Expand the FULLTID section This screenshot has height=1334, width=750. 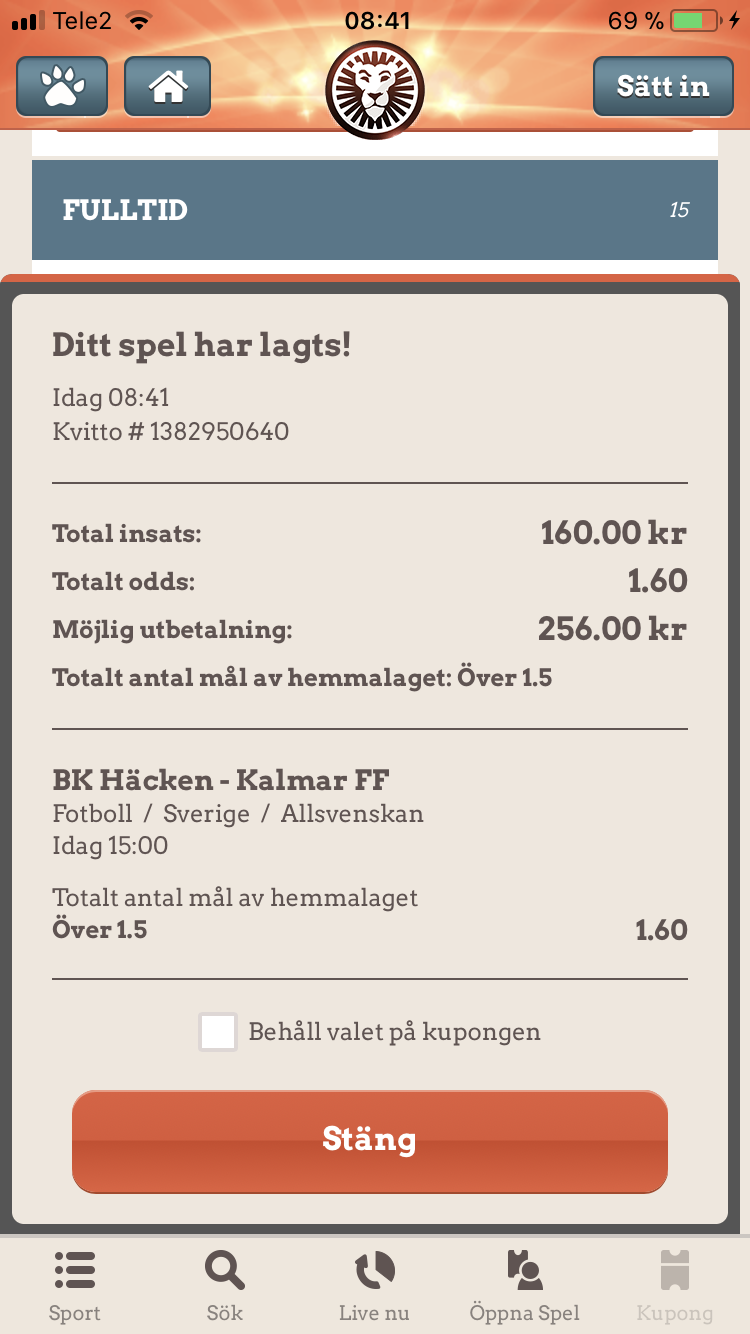(375, 210)
